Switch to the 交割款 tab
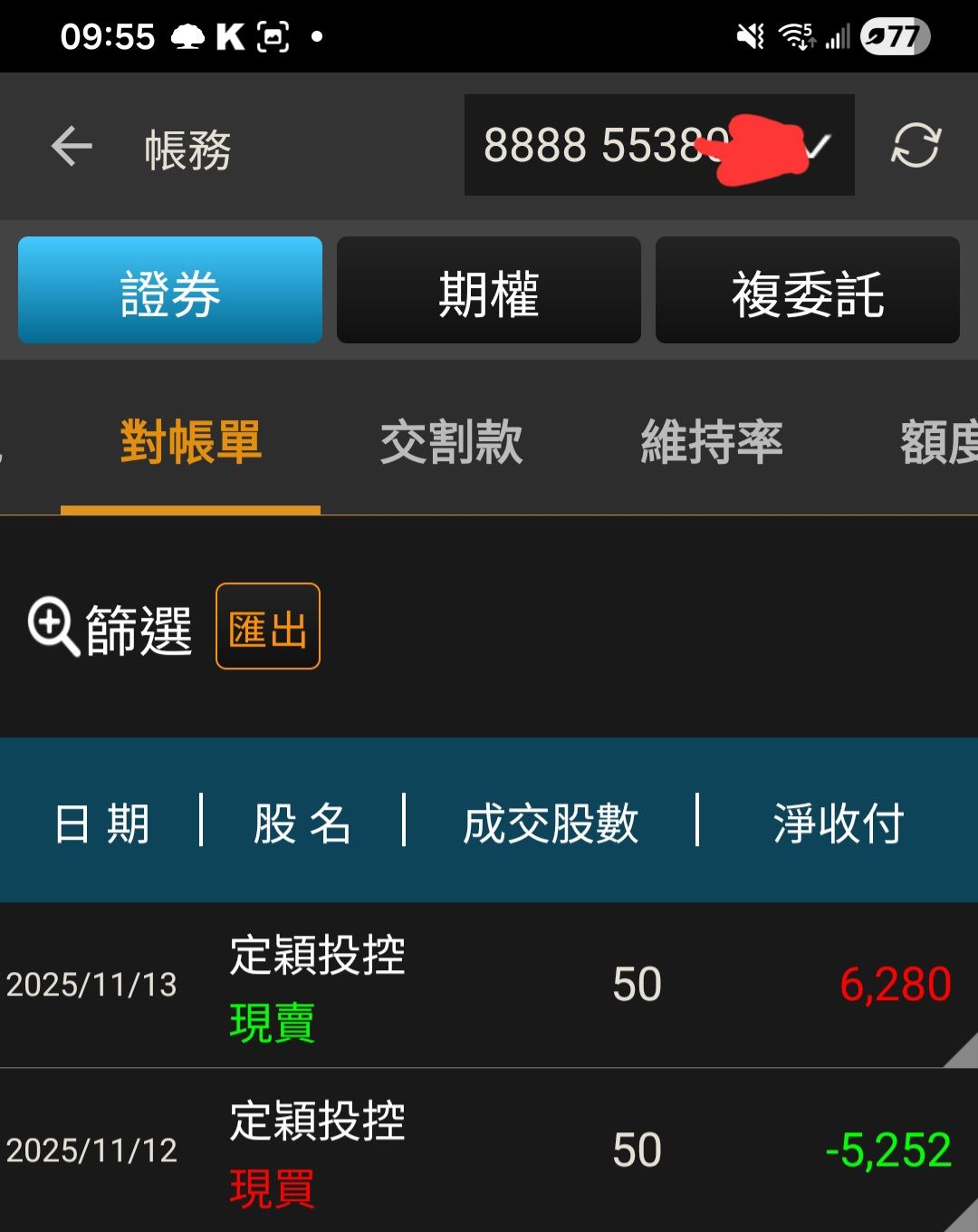The width and height of the screenshot is (978, 1232). pos(451,443)
